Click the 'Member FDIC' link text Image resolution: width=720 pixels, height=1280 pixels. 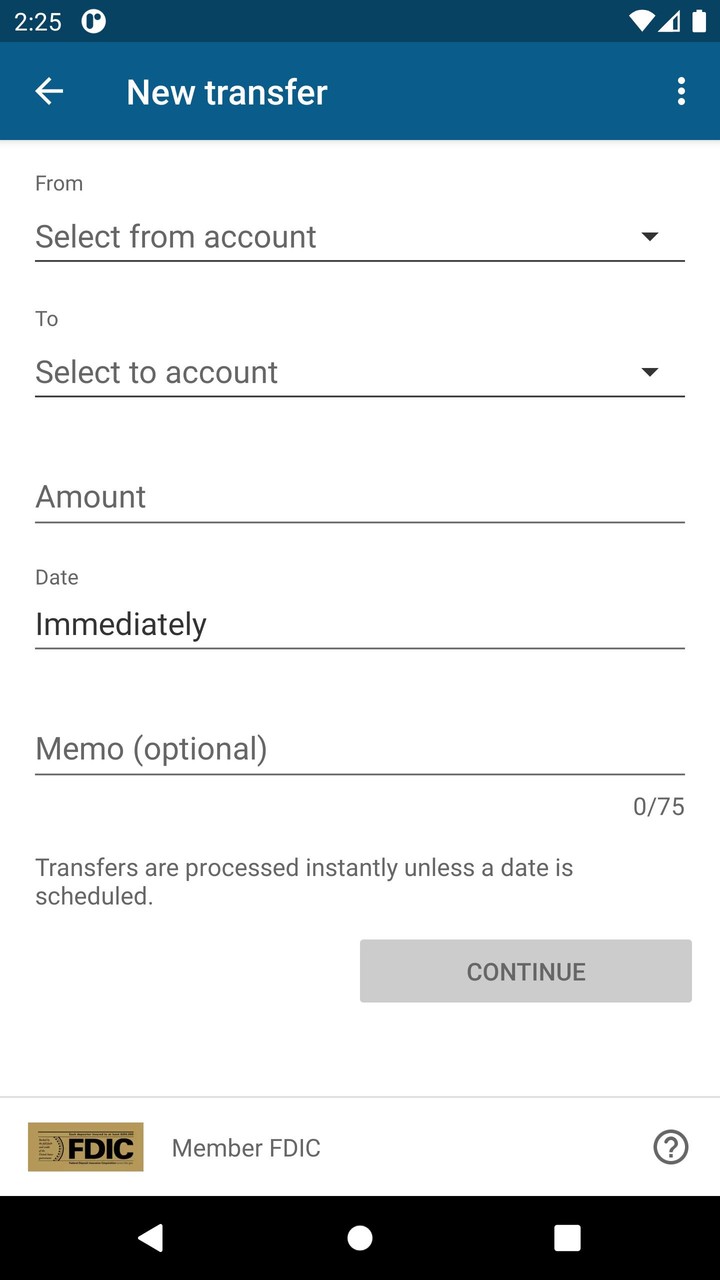(x=246, y=1147)
